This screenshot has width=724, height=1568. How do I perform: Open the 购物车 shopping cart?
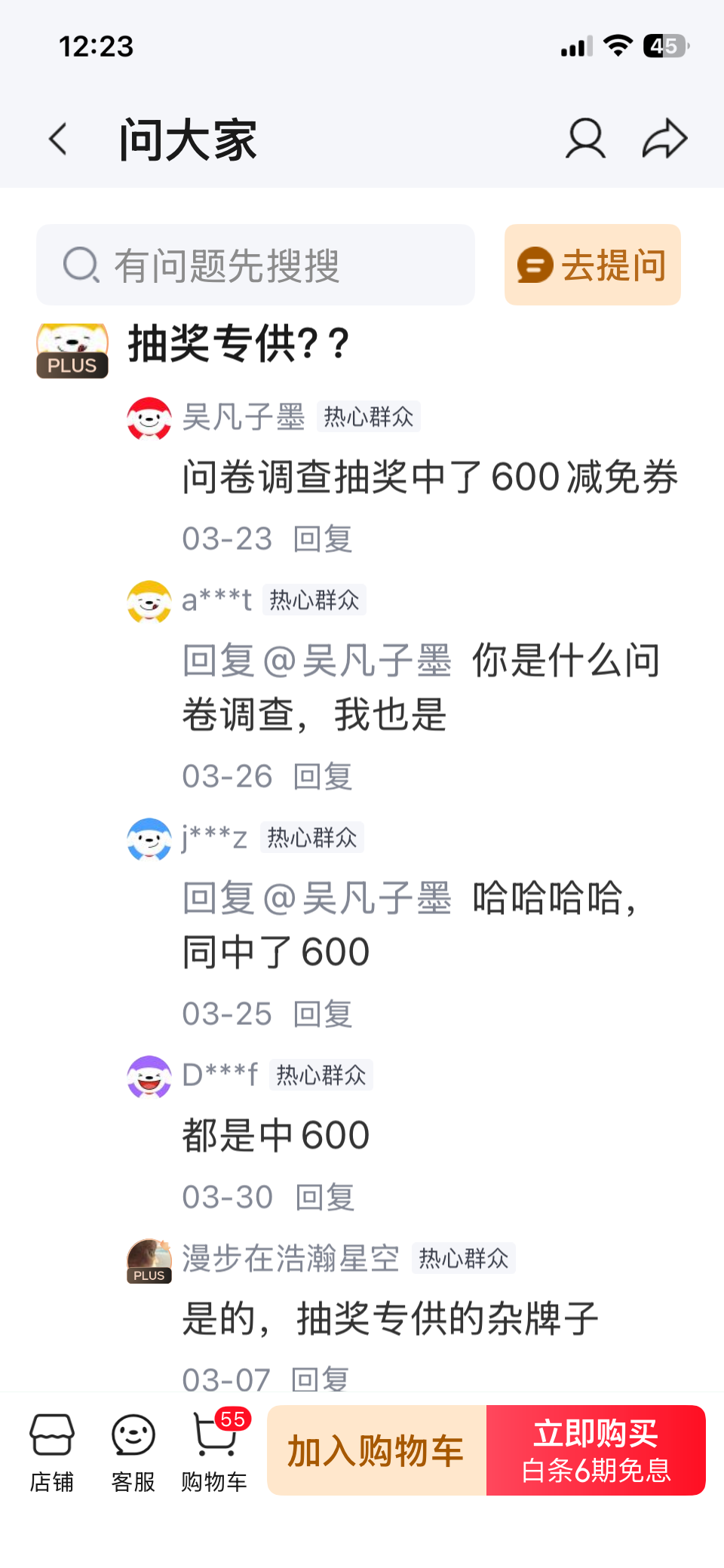pyautogui.click(x=215, y=1452)
